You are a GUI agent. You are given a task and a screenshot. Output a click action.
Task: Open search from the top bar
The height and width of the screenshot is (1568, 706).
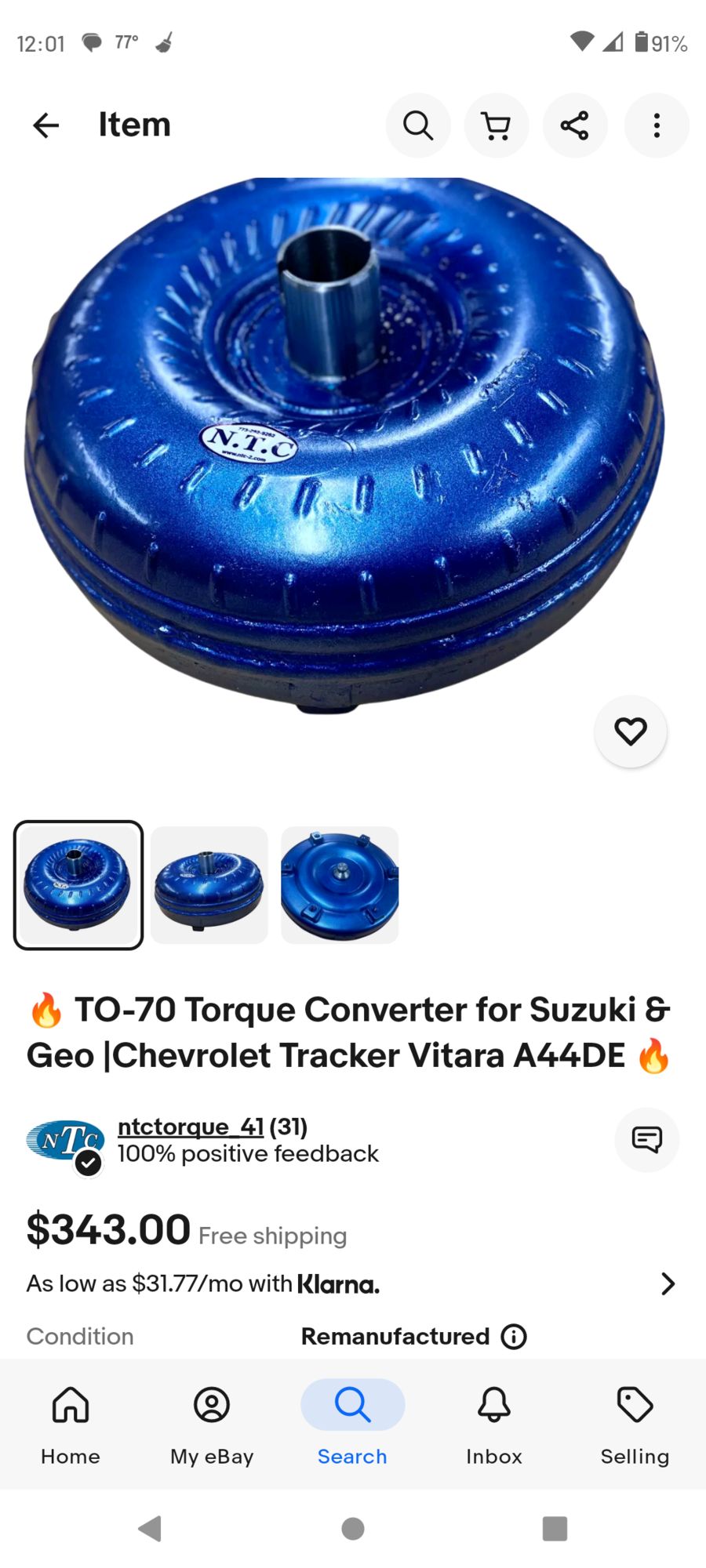point(418,125)
